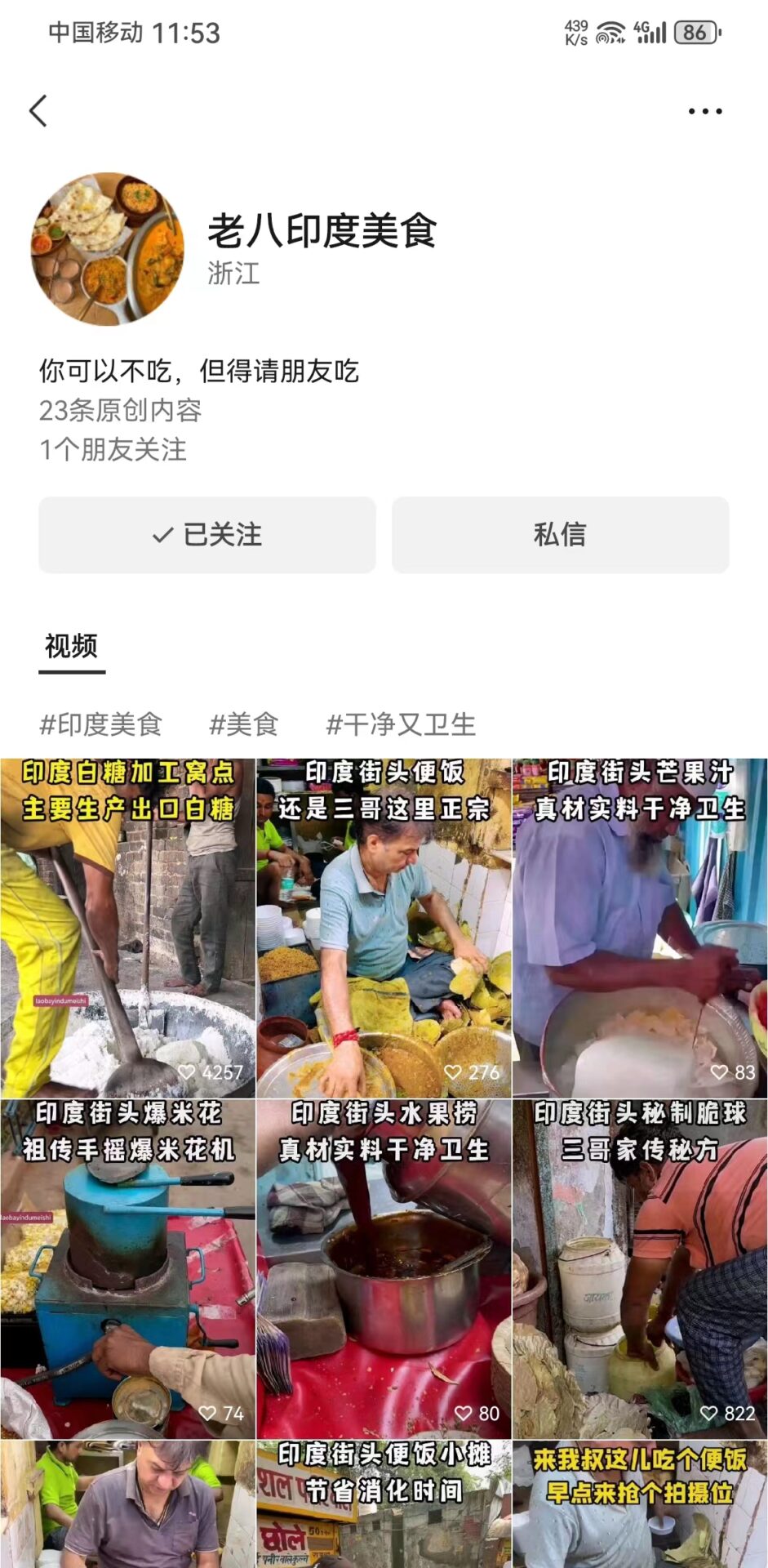This screenshot has height=1568, width=768.
Task: Send a private message via 私信
Action: pyautogui.click(x=560, y=535)
